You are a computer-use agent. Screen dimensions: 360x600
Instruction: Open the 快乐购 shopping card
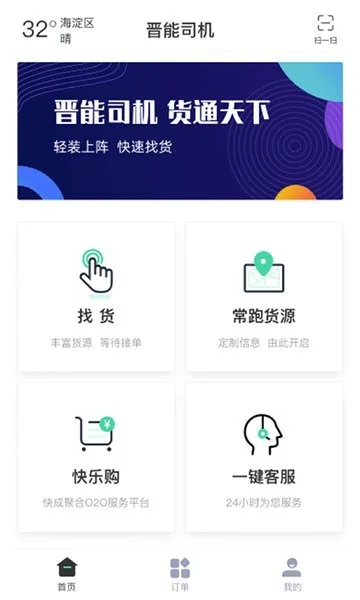(x=96, y=457)
